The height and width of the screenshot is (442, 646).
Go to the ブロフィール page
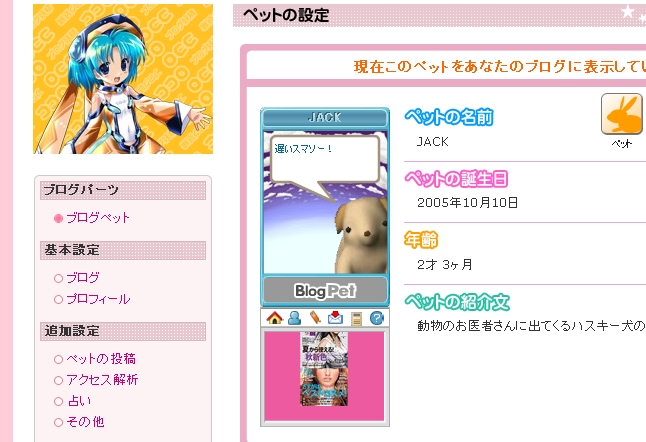(x=97, y=298)
